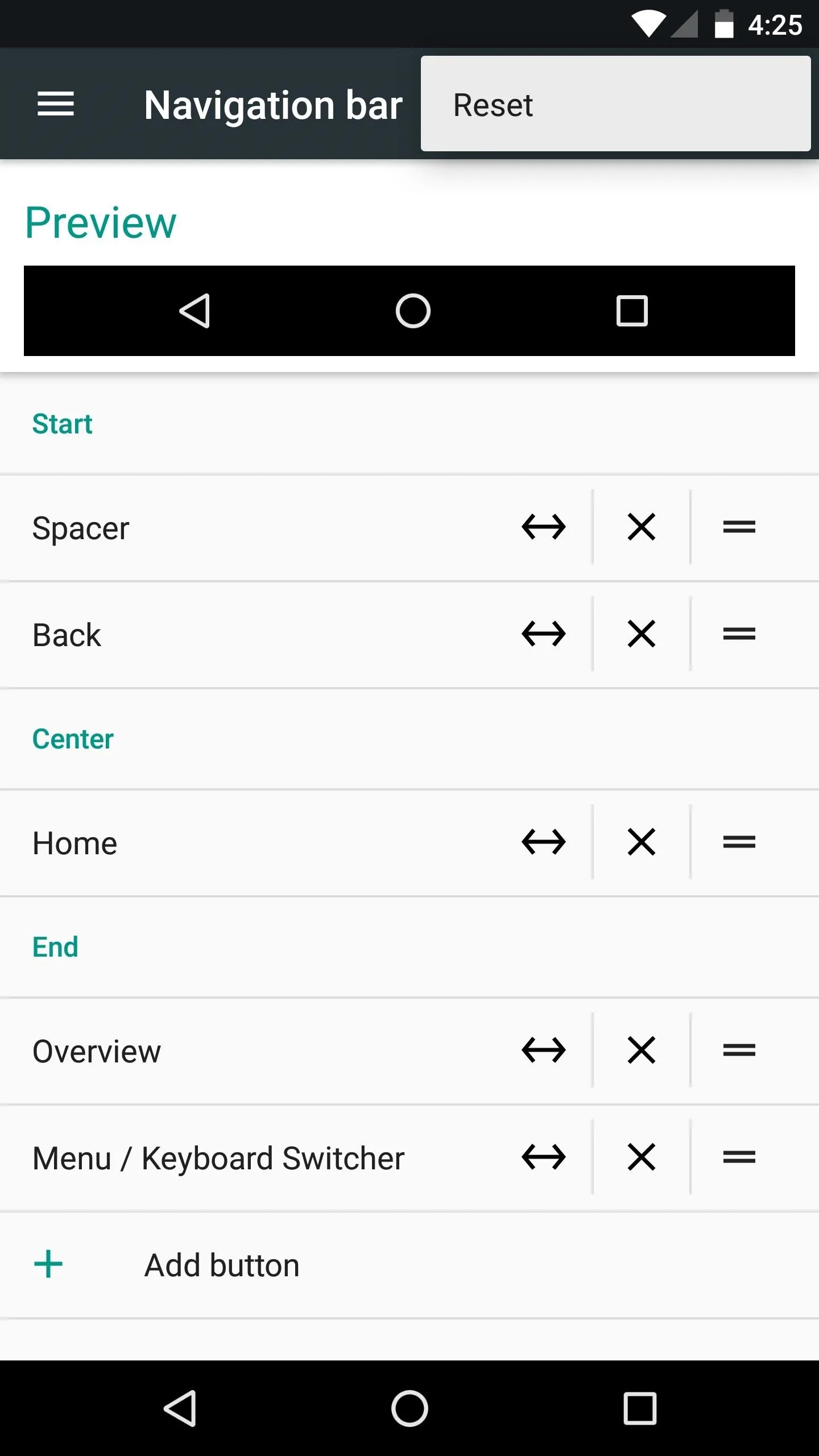Tap the width arrows icon for Spacer
819x1456 pixels.
click(544, 527)
